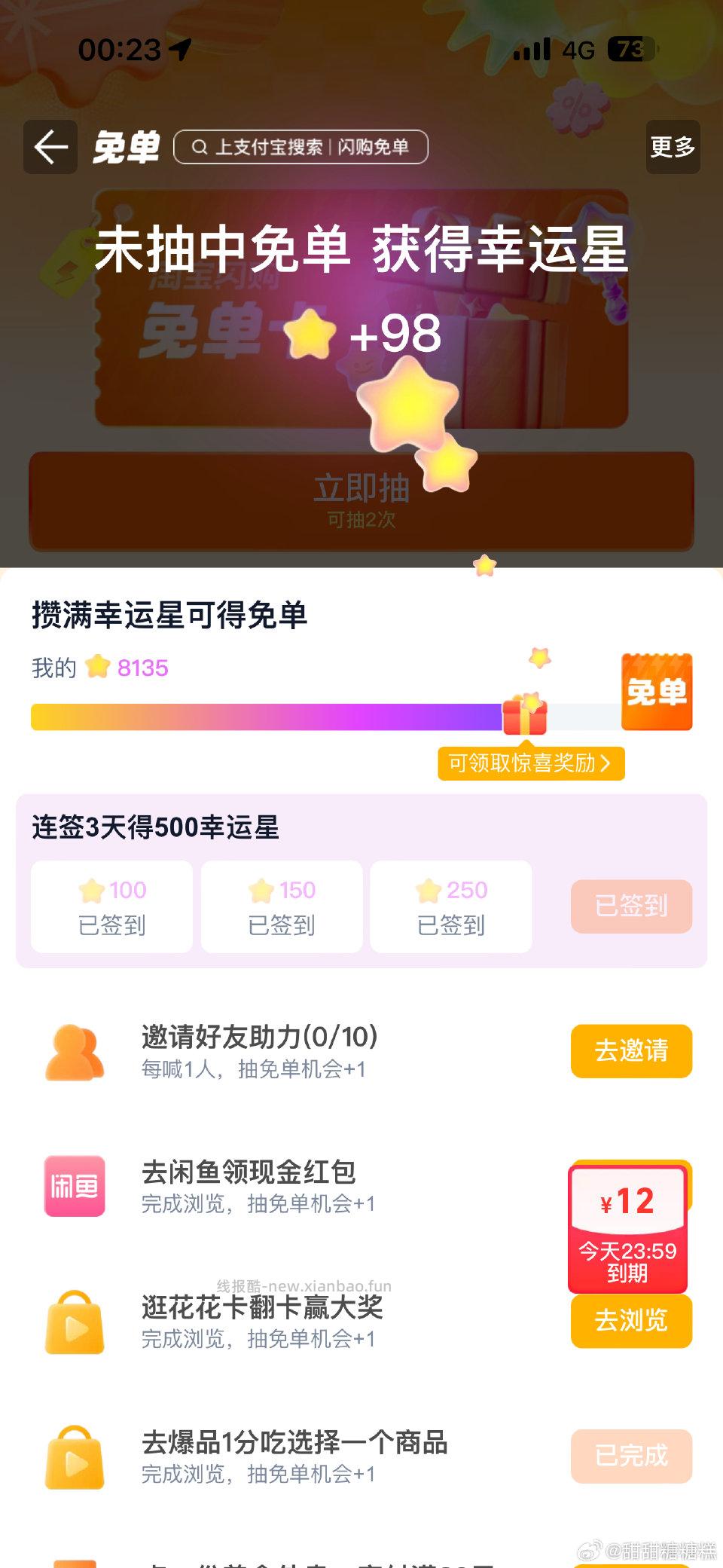Image resolution: width=723 pixels, height=1568 pixels.
Task: Tap the magnifier icon in the search bar
Action: [x=199, y=146]
